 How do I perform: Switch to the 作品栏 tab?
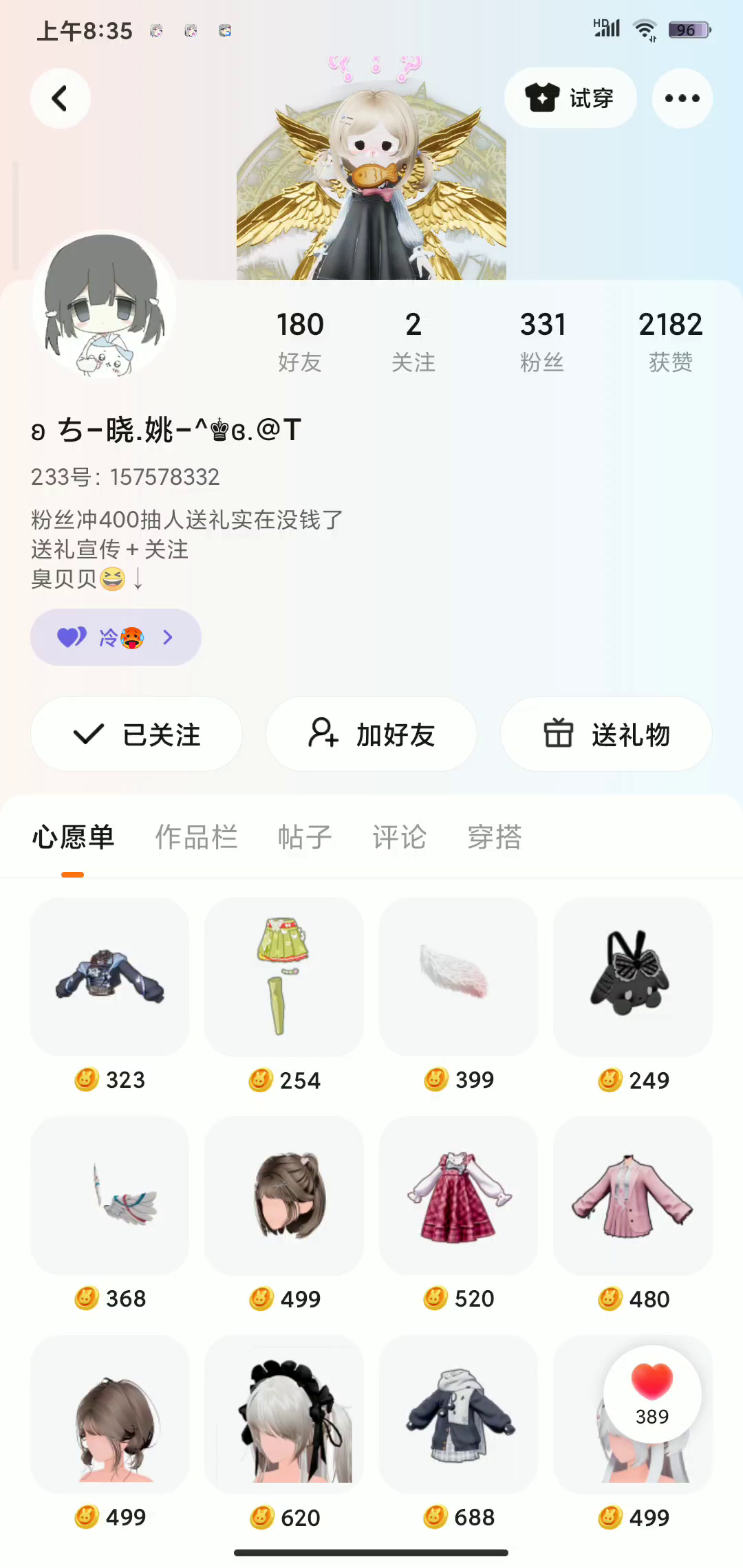pos(196,837)
